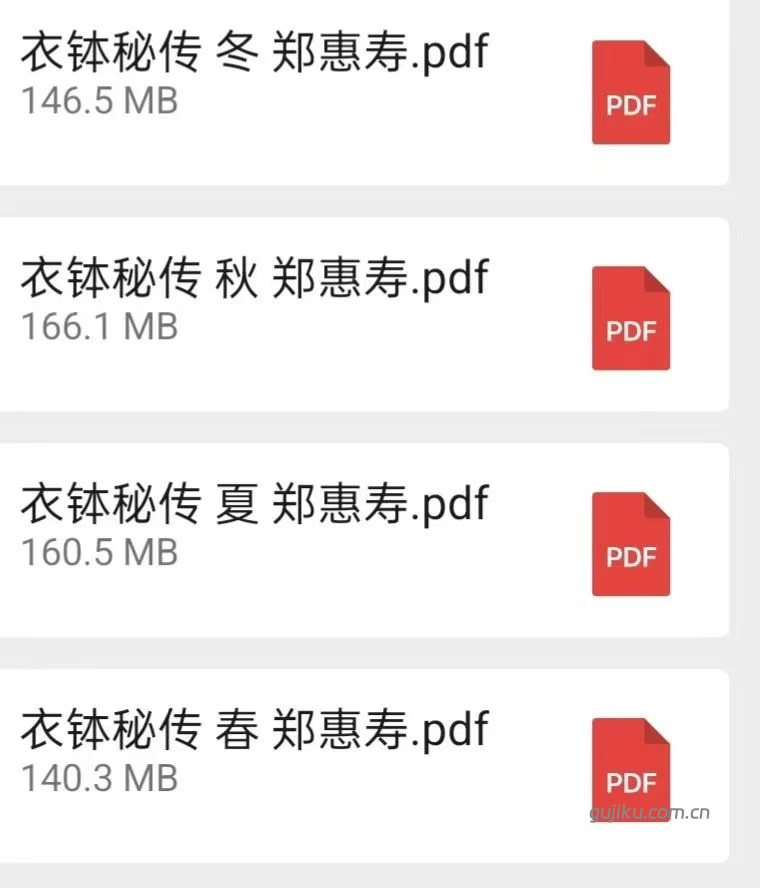Image resolution: width=760 pixels, height=888 pixels.
Task: Select the file sized 160.5 MB
Action: (x=98, y=552)
